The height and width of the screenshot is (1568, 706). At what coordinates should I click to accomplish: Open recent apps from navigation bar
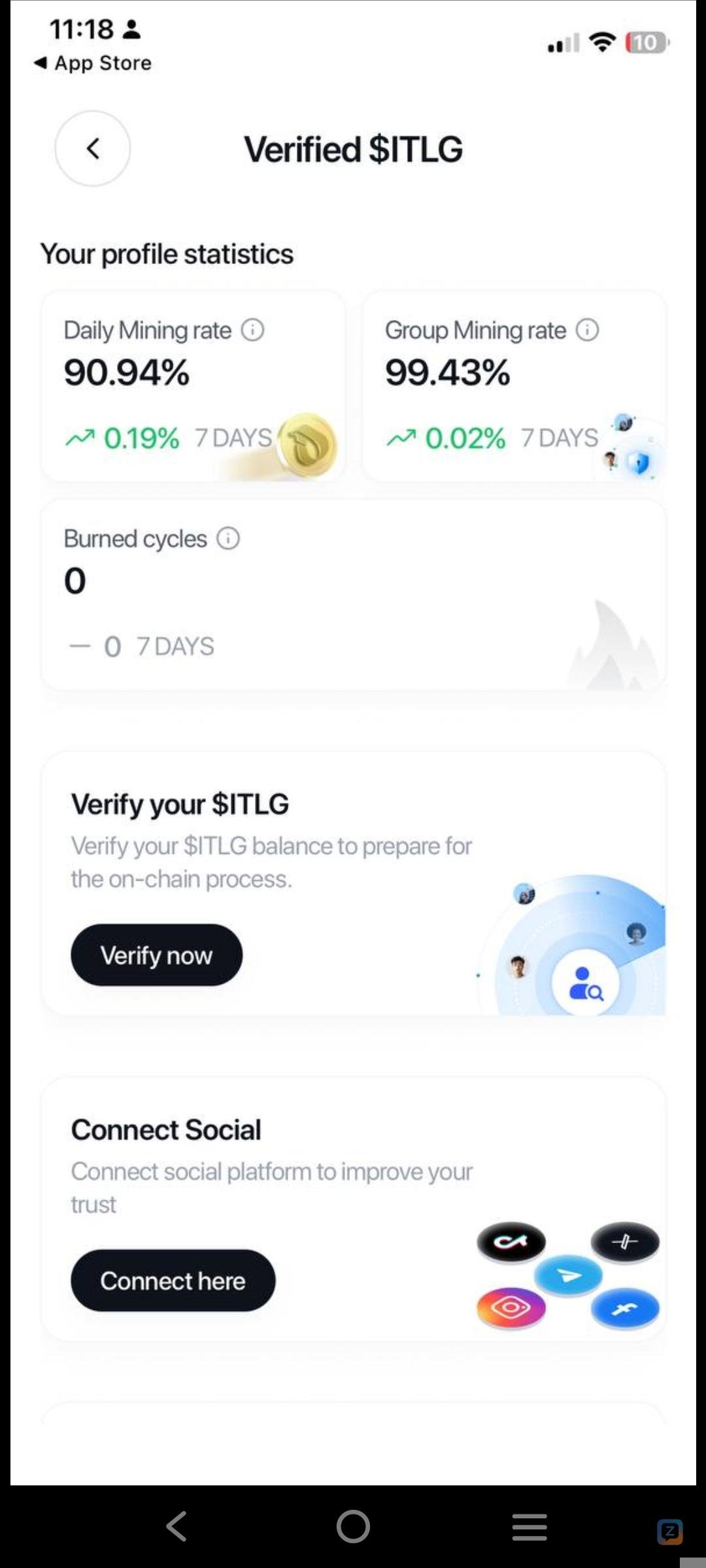click(x=529, y=1527)
